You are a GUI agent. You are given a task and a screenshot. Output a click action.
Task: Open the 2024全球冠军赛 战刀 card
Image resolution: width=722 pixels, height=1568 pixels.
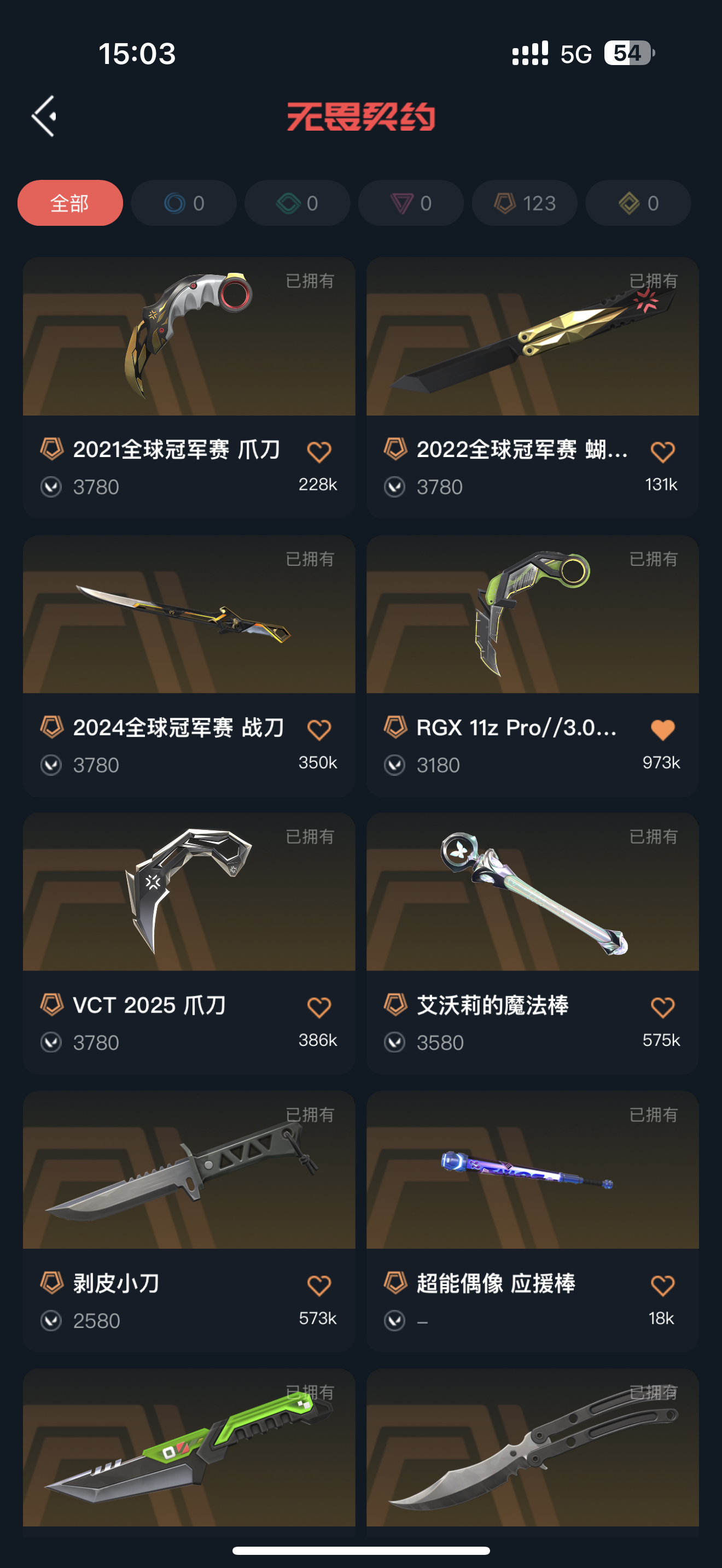click(x=189, y=615)
